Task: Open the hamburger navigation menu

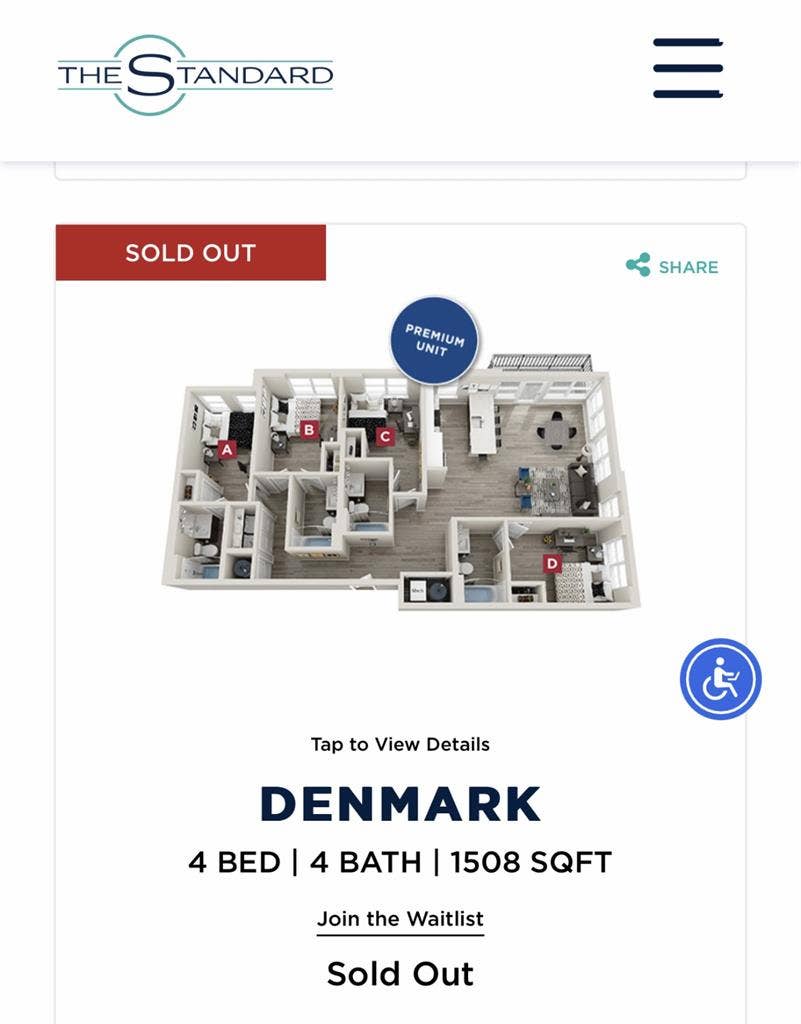Action: (x=688, y=68)
